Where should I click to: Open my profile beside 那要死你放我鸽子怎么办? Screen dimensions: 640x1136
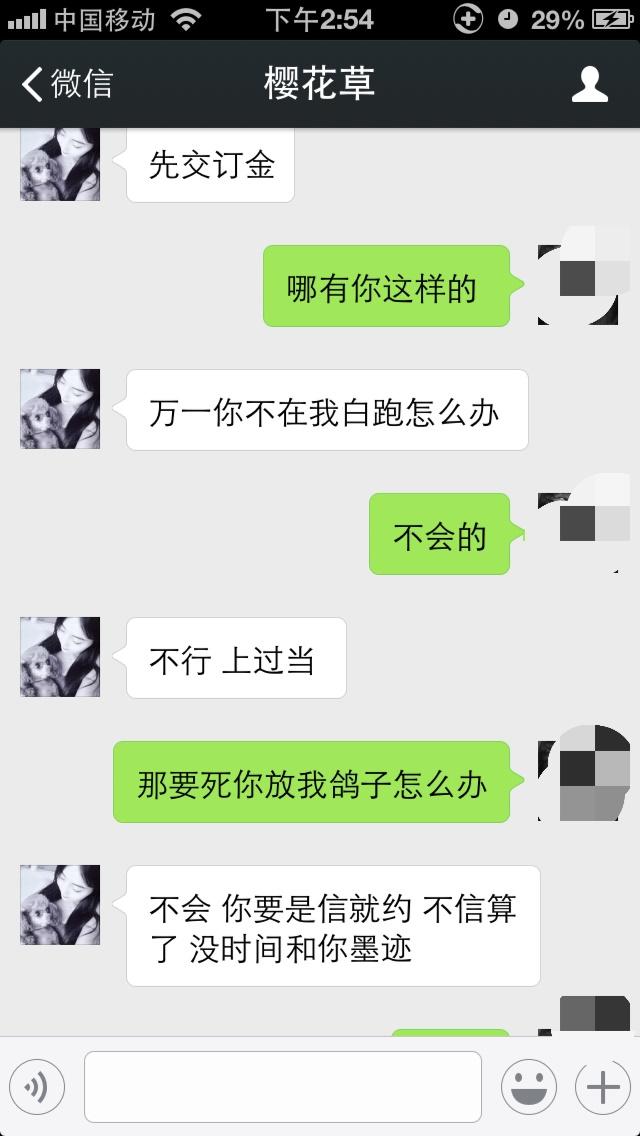[578, 779]
